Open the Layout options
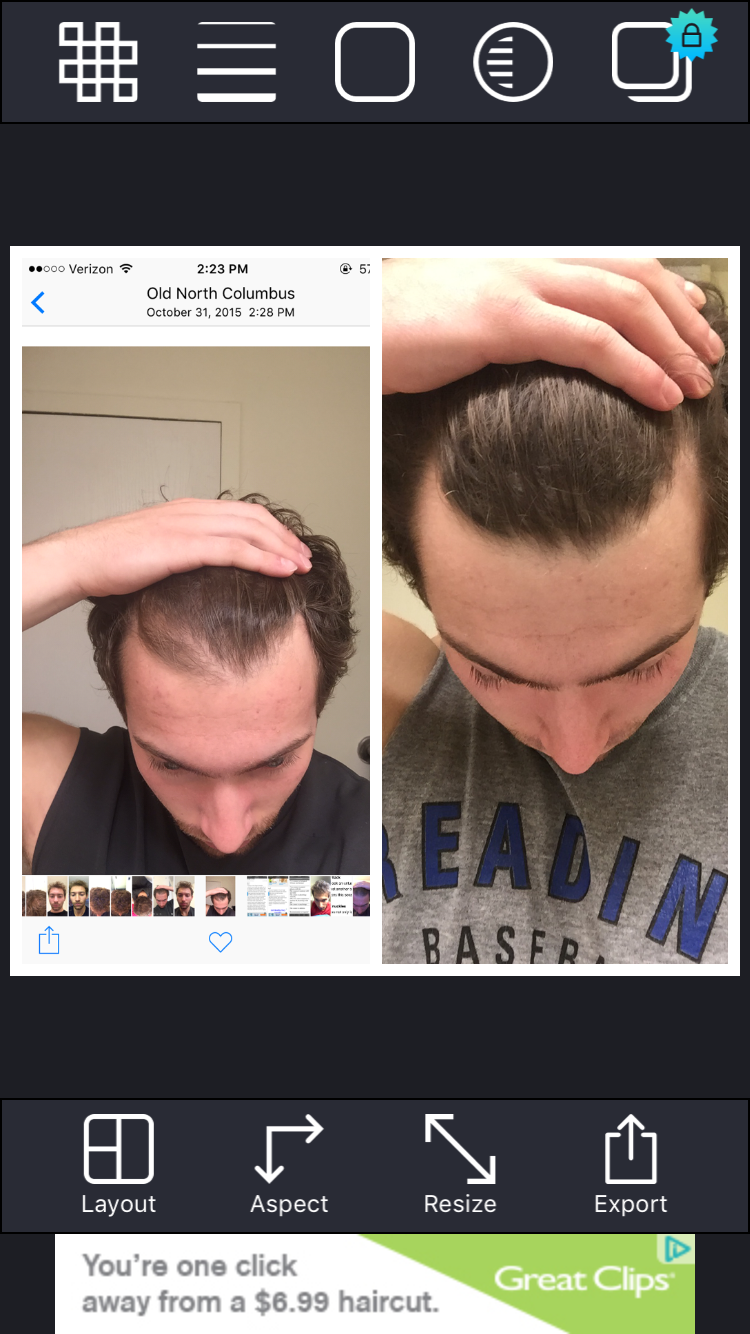The image size is (750, 1334). tap(118, 1165)
